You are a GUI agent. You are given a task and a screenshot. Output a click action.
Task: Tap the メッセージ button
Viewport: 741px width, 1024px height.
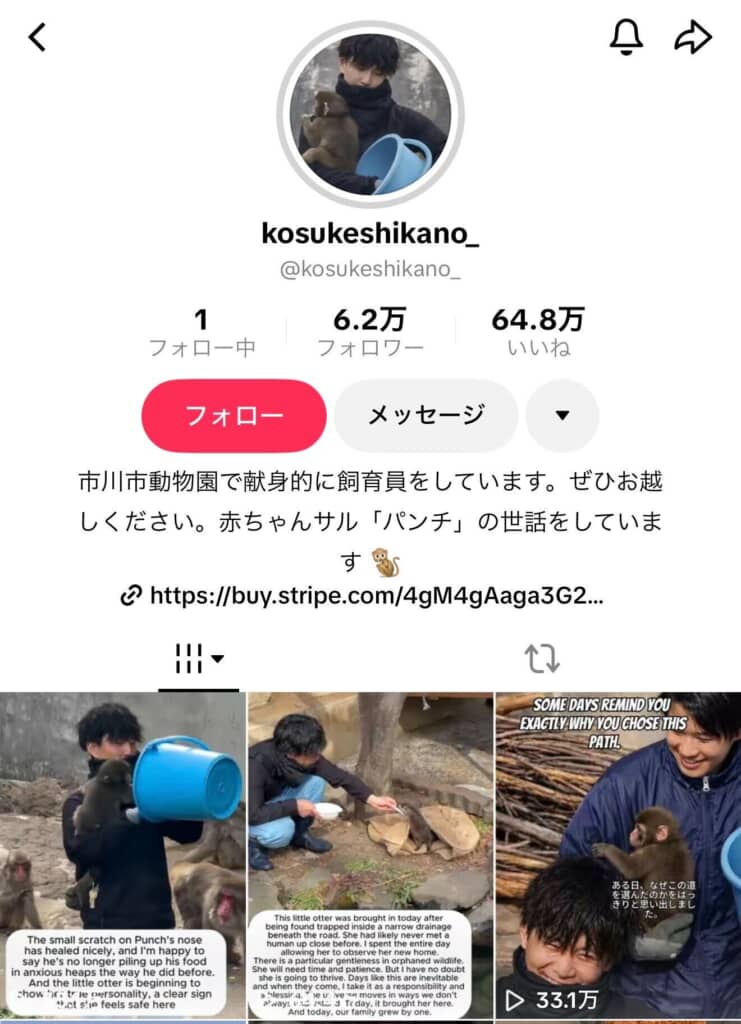tap(426, 415)
